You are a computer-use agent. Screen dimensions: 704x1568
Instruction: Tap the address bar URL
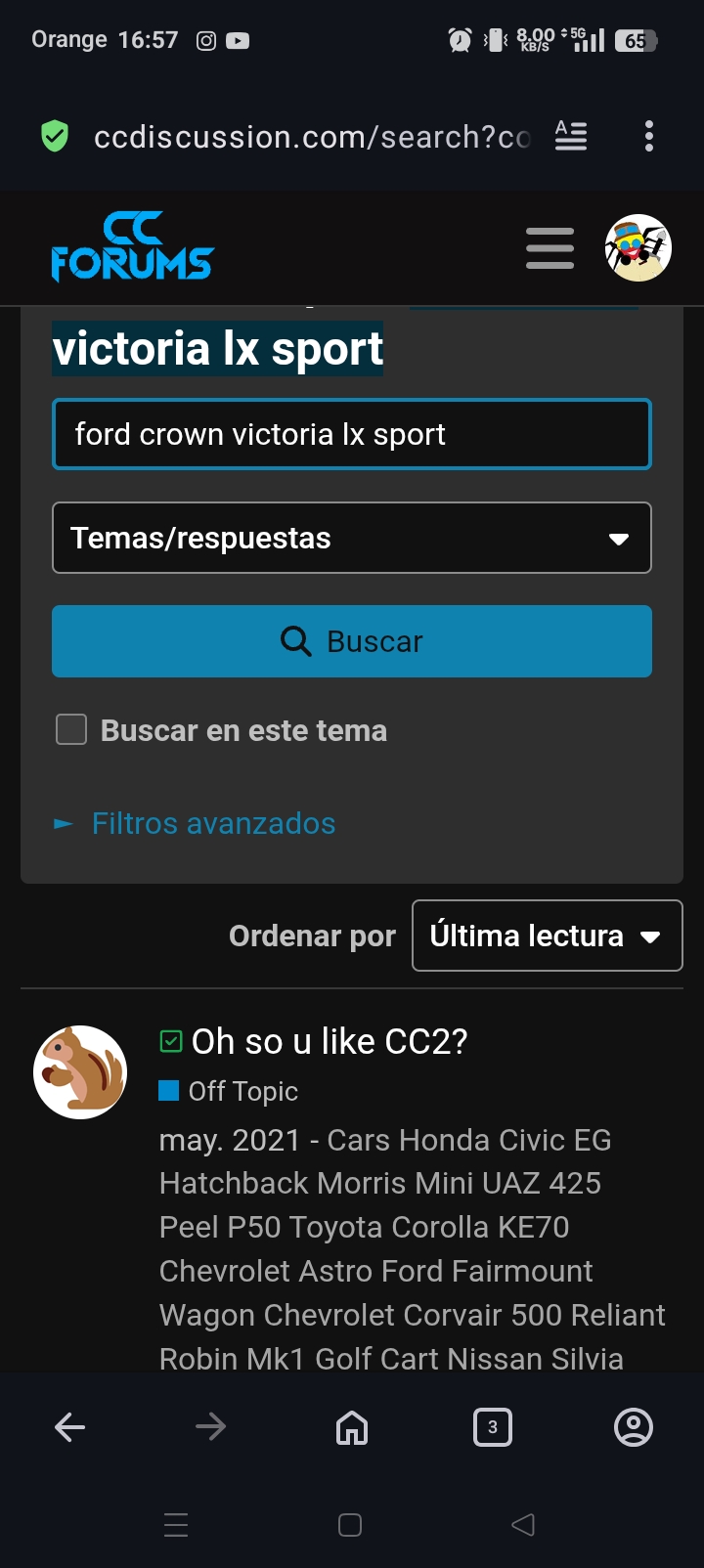(311, 138)
